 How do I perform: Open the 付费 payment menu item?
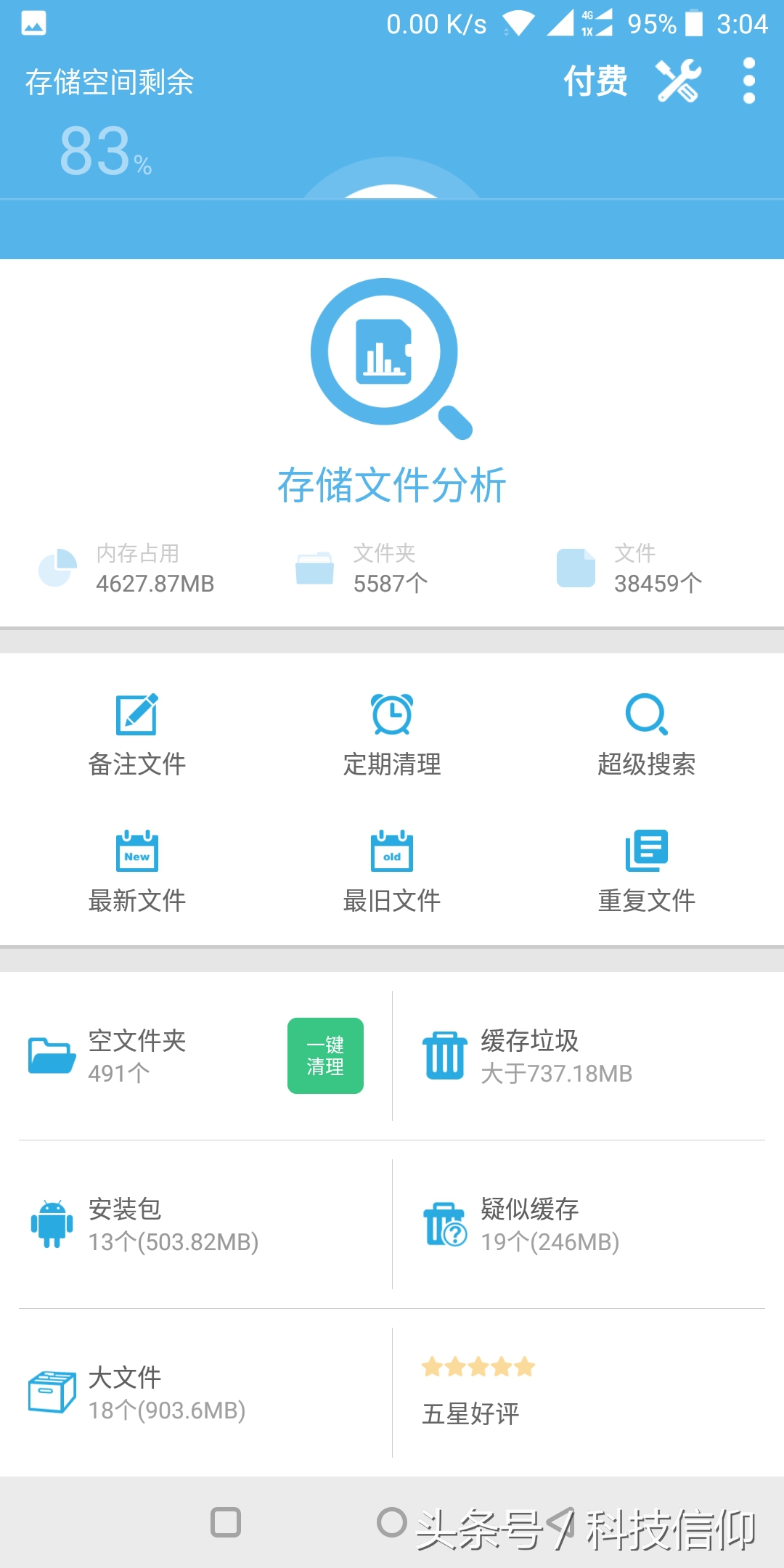click(x=595, y=81)
